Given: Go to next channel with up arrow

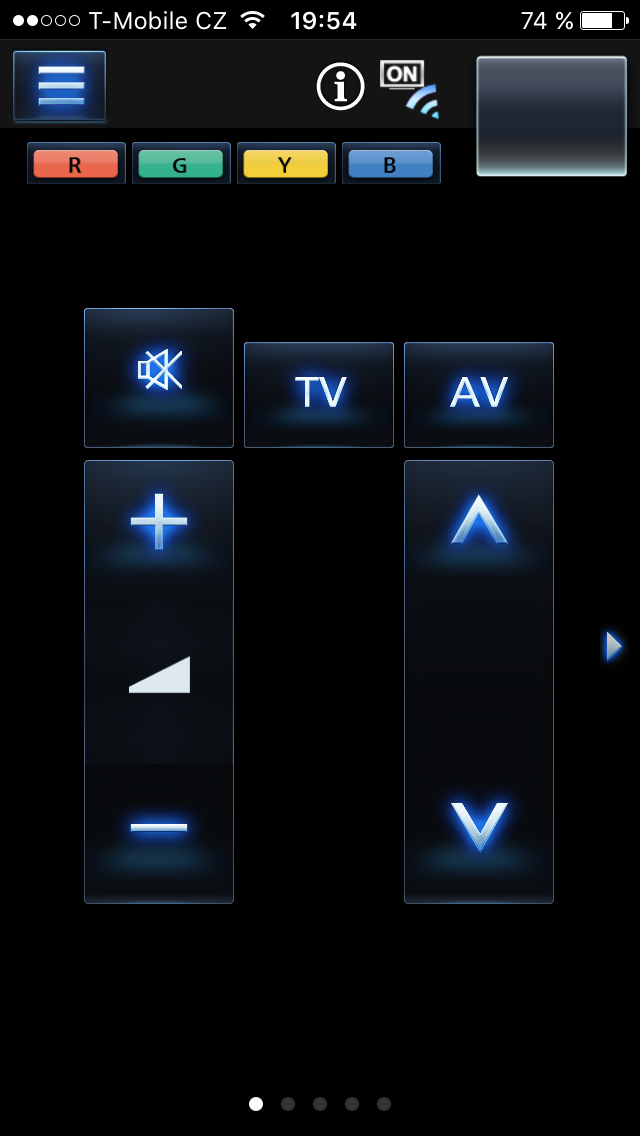Looking at the screenshot, I should (479, 522).
